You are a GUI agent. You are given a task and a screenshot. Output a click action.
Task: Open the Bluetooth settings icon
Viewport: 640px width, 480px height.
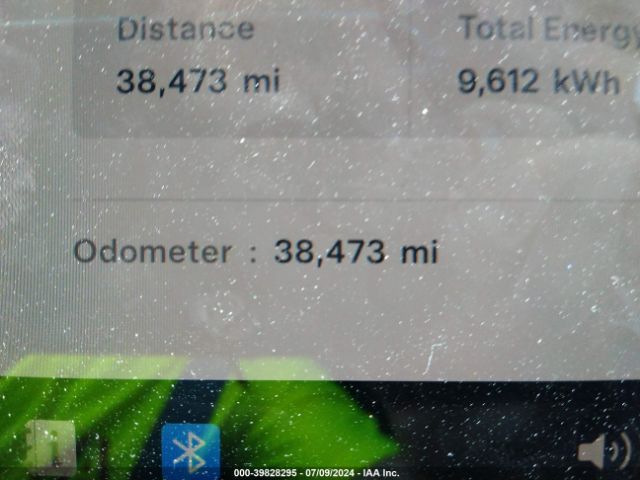pos(190,451)
